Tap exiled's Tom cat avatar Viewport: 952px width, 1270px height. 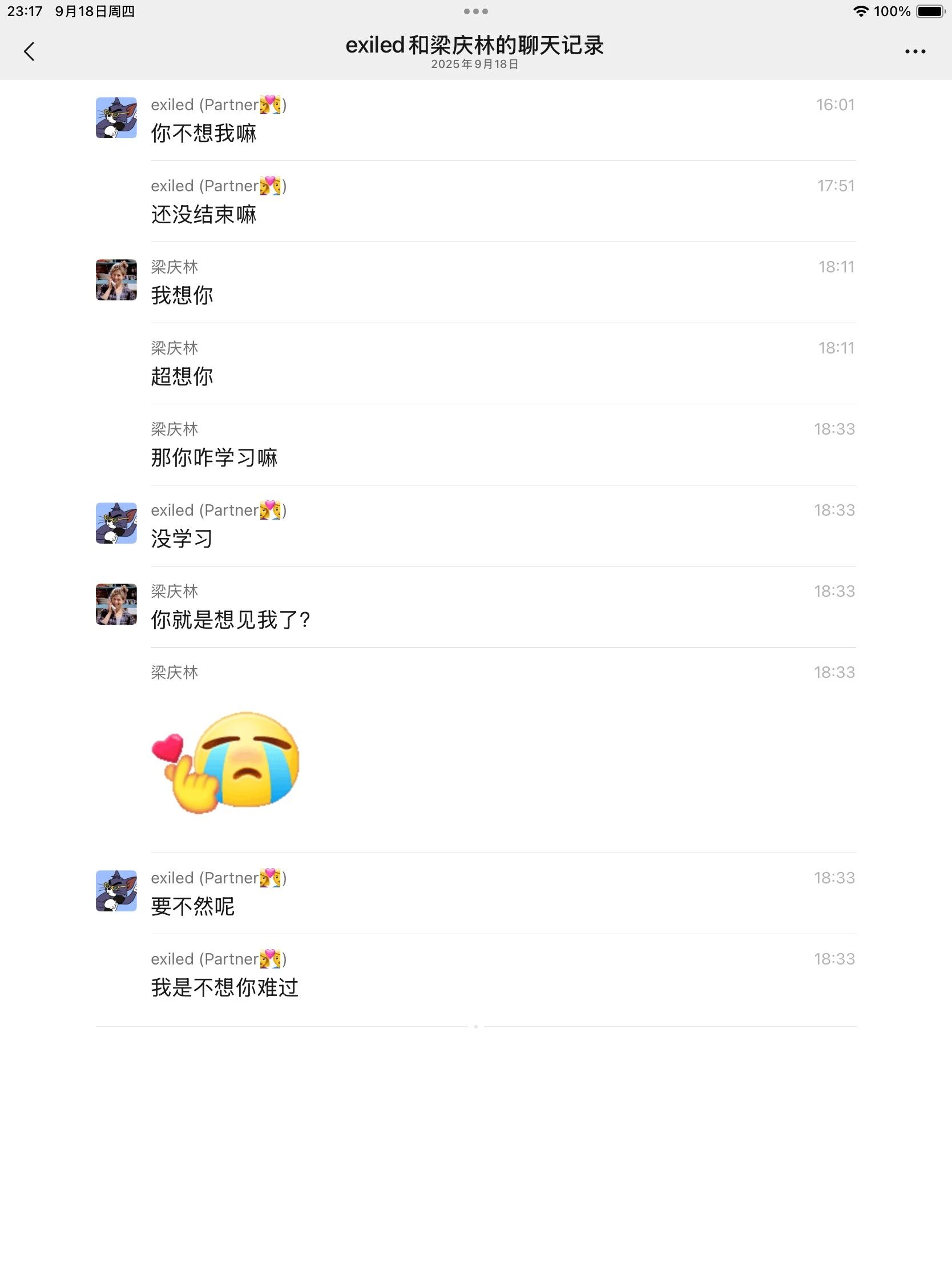tap(116, 118)
